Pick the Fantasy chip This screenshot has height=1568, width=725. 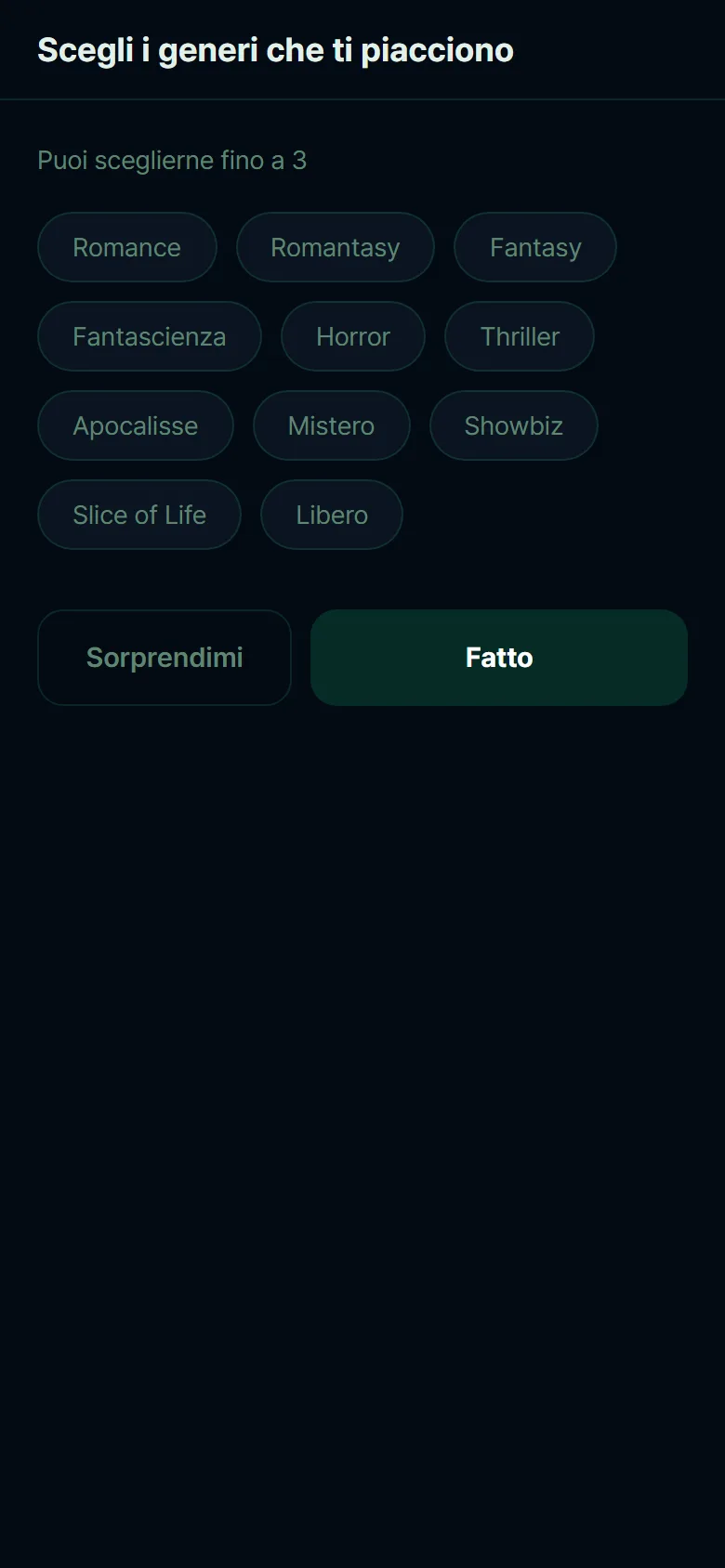[x=535, y=247]
